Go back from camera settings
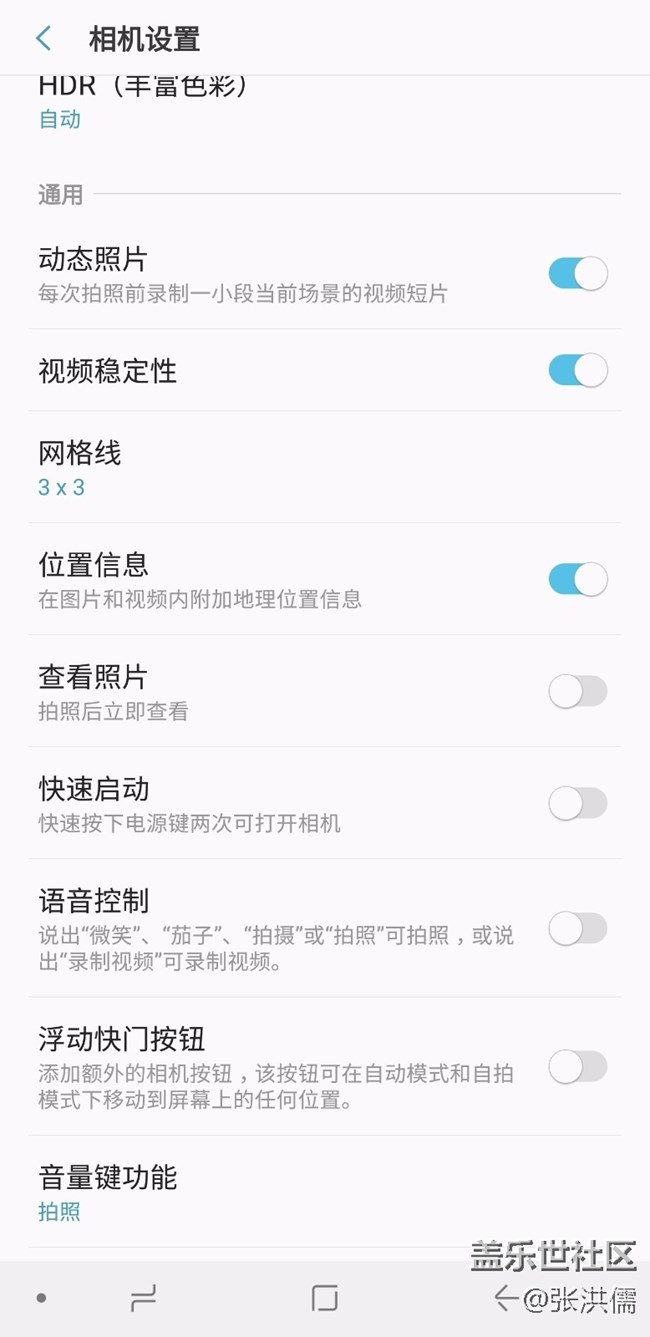Screen dimensions: 650x1337 click(43, 39)
